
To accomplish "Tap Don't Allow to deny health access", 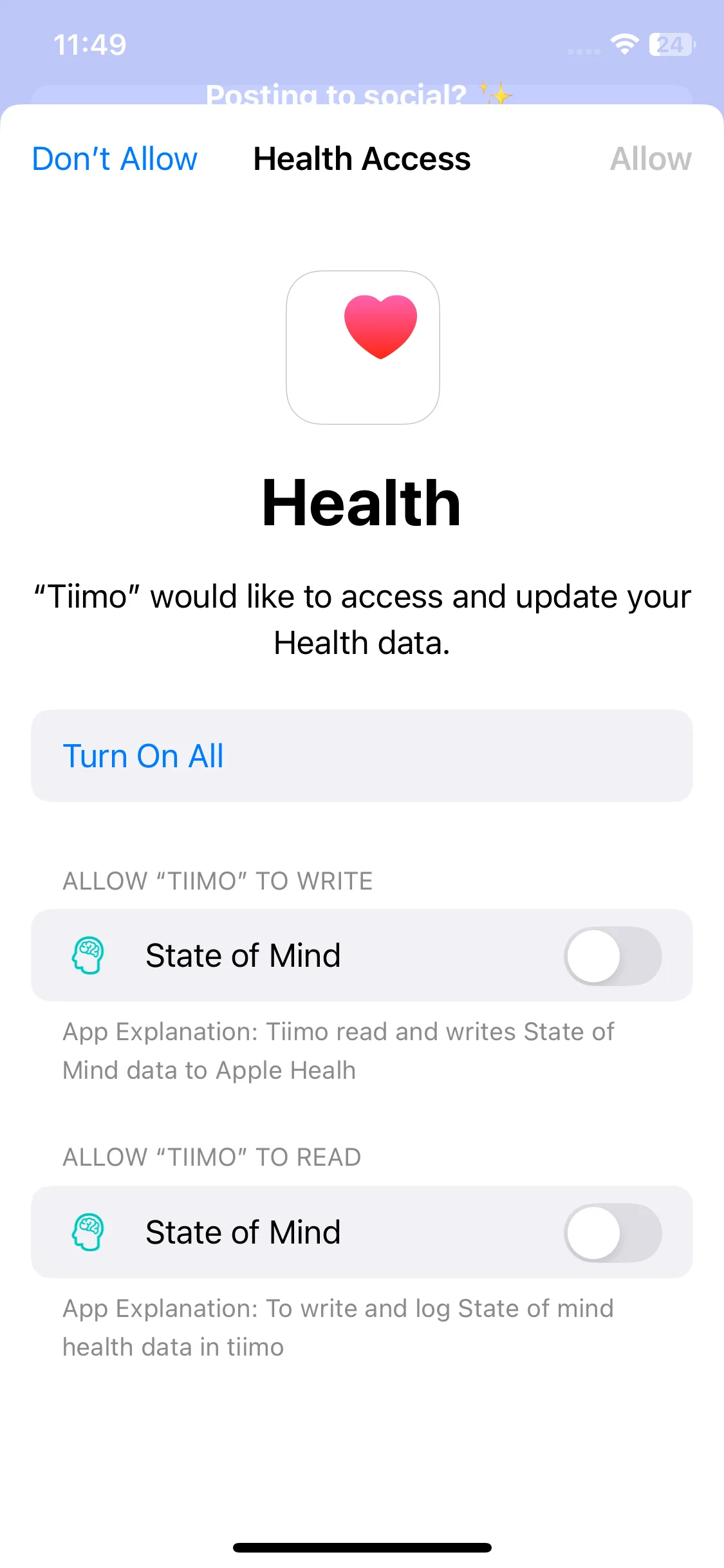I will point(115,159).
